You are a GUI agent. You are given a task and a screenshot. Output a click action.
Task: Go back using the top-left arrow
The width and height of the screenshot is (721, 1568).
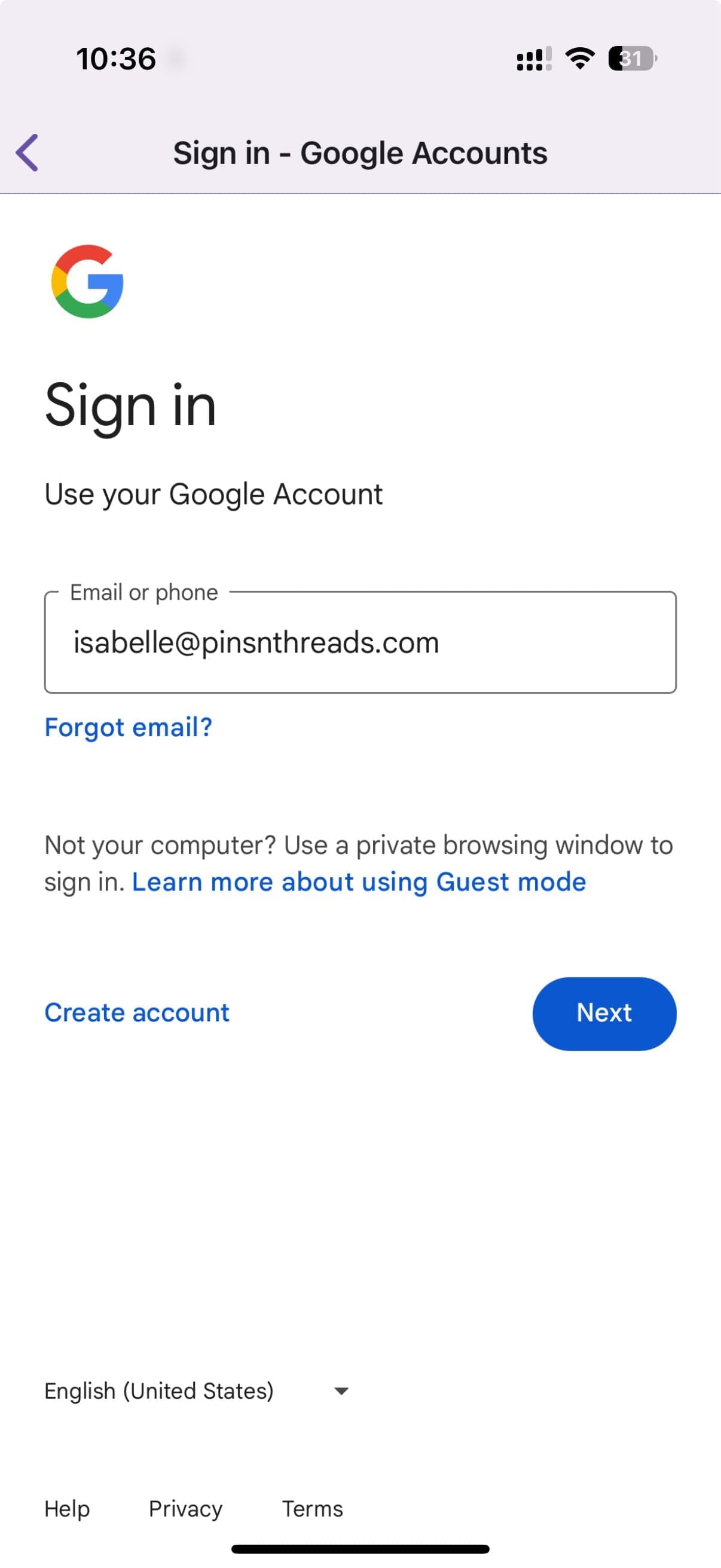[x=28, y=152]
